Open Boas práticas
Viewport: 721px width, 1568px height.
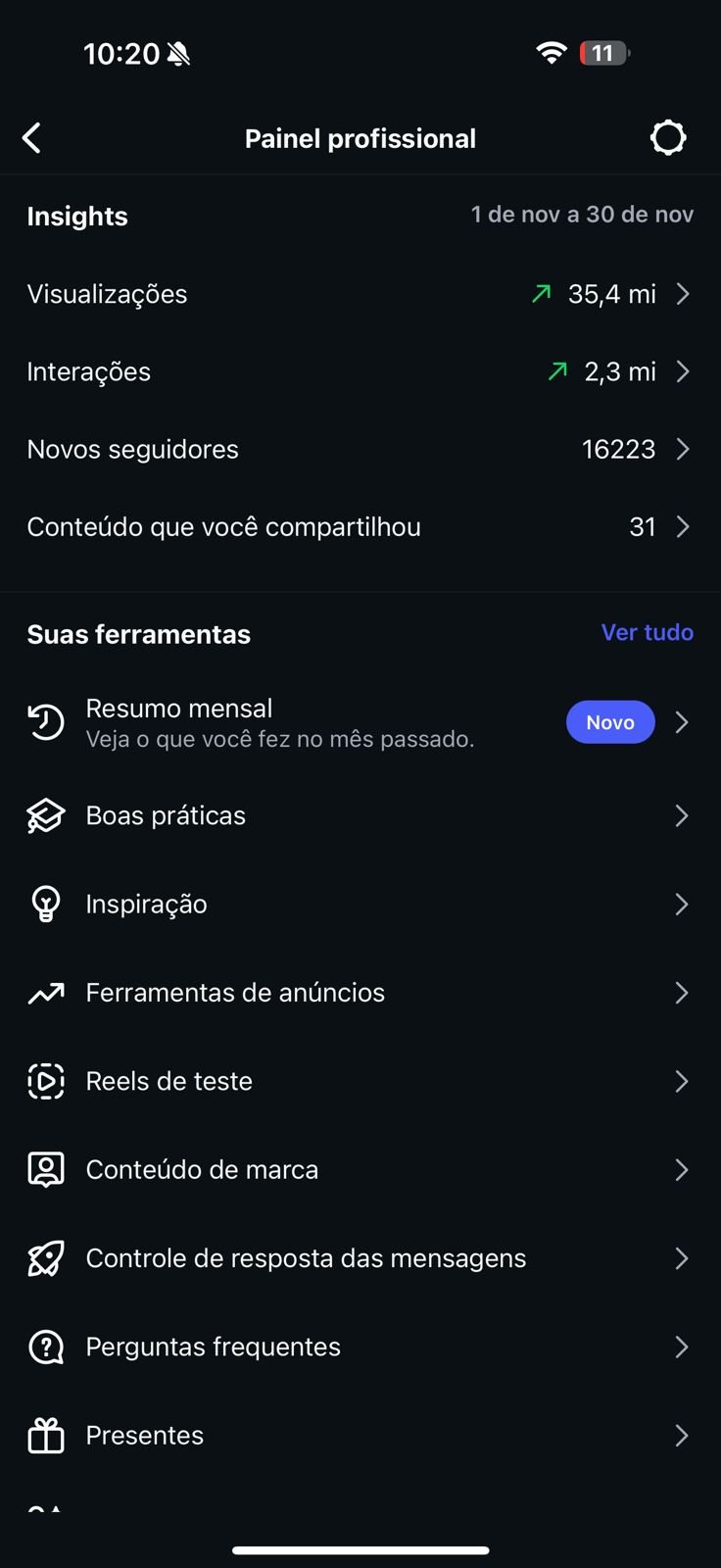[x=360, y=815]
